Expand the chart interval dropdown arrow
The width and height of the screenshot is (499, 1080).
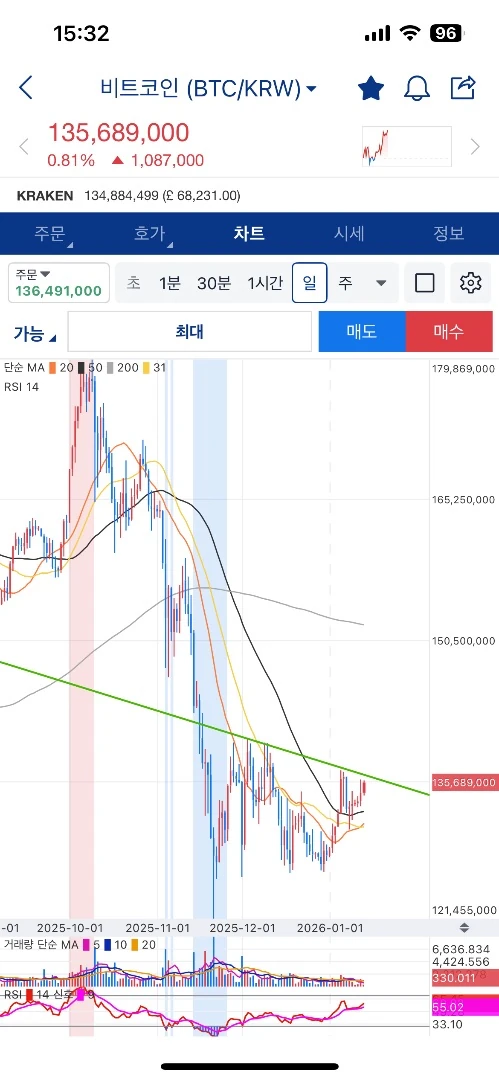point(380,283)
